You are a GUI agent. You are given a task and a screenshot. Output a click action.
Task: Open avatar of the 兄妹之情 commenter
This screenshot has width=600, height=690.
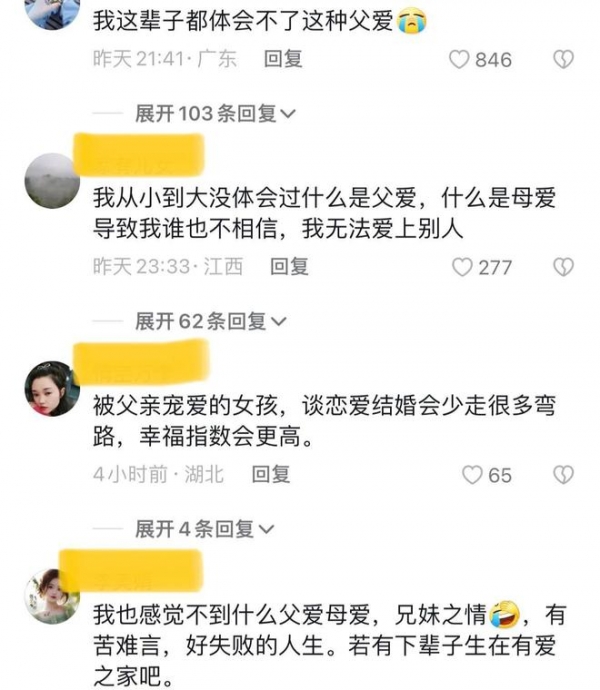[51, 596]
